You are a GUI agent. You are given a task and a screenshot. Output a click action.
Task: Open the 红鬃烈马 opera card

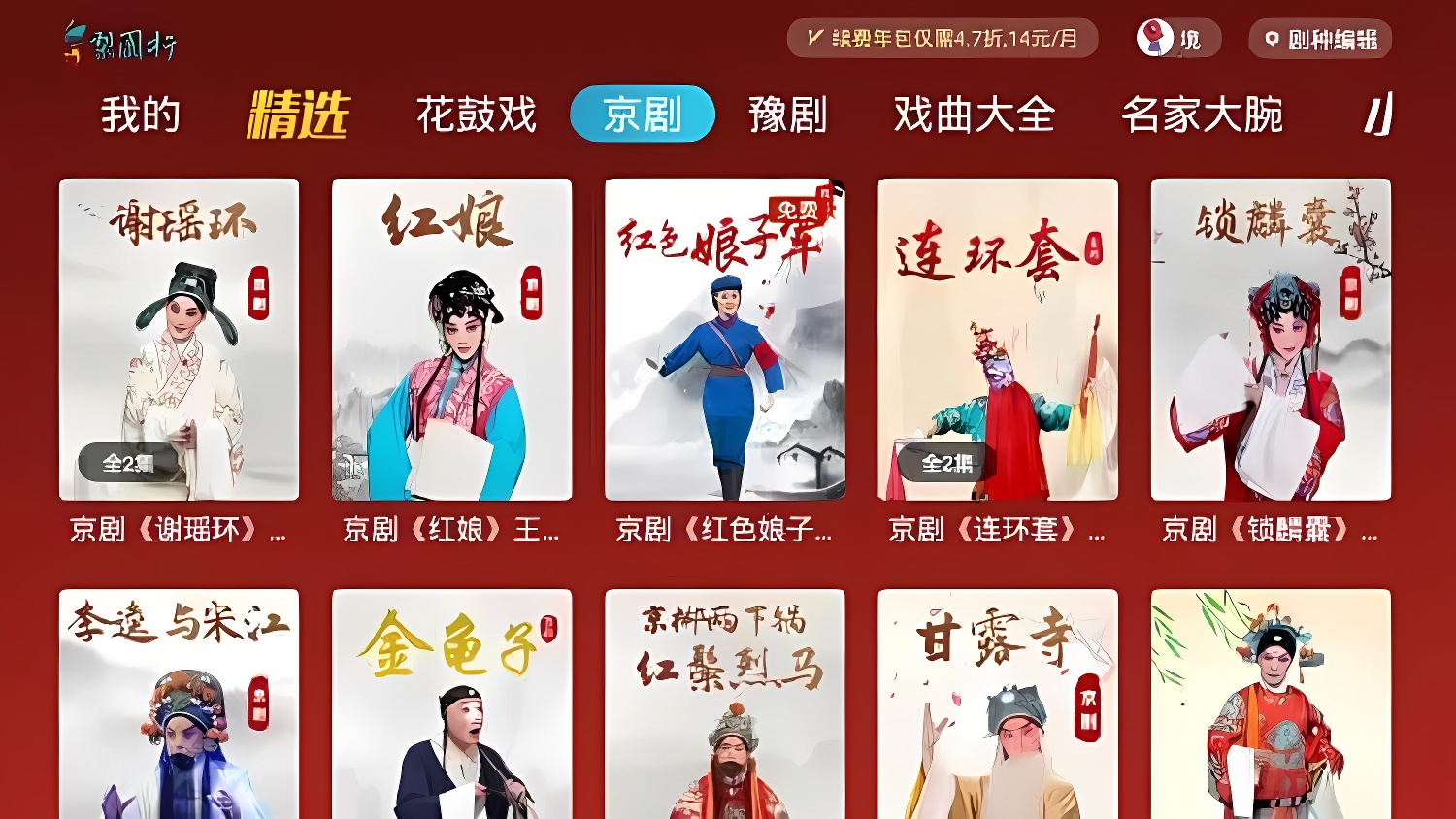click(724, 704)
